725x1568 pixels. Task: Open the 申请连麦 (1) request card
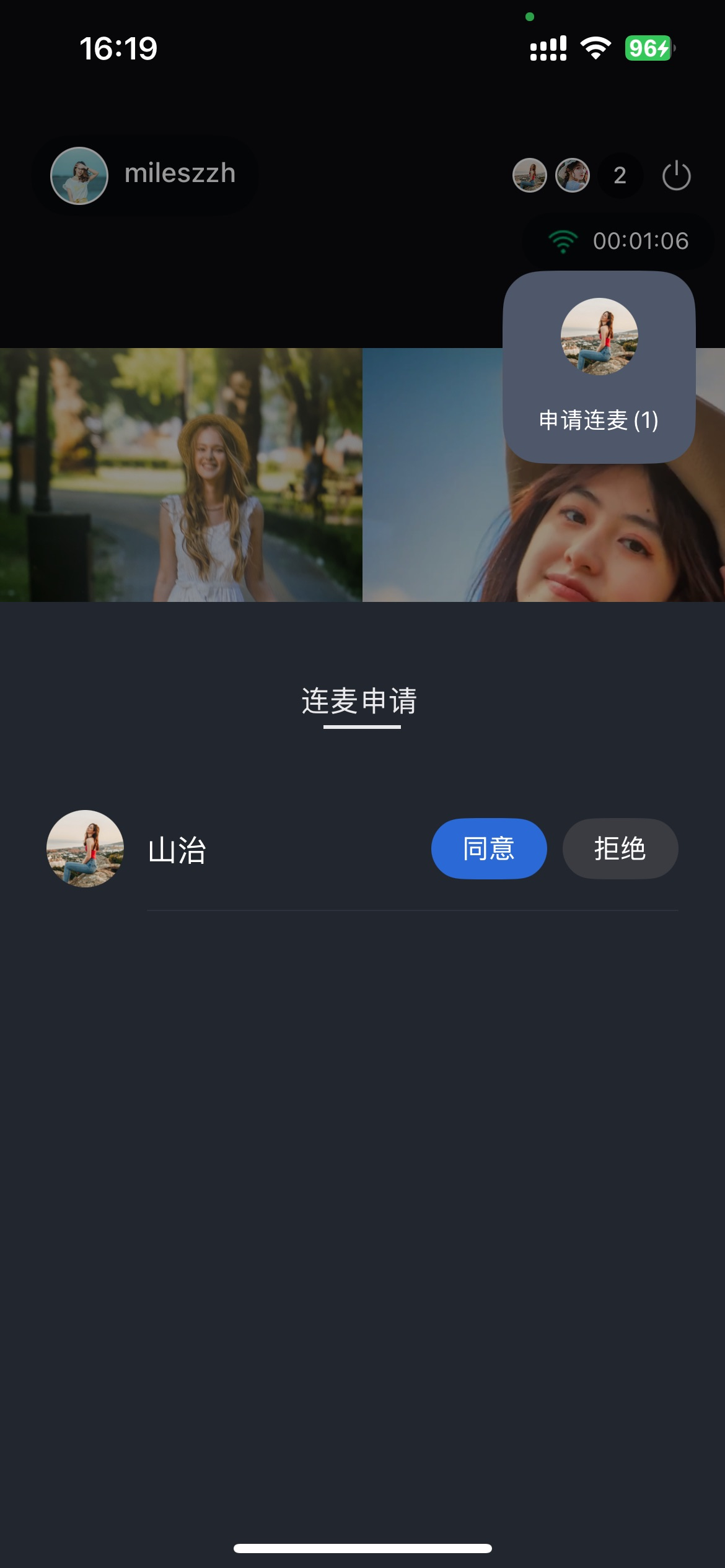click(x=599, y=367)
